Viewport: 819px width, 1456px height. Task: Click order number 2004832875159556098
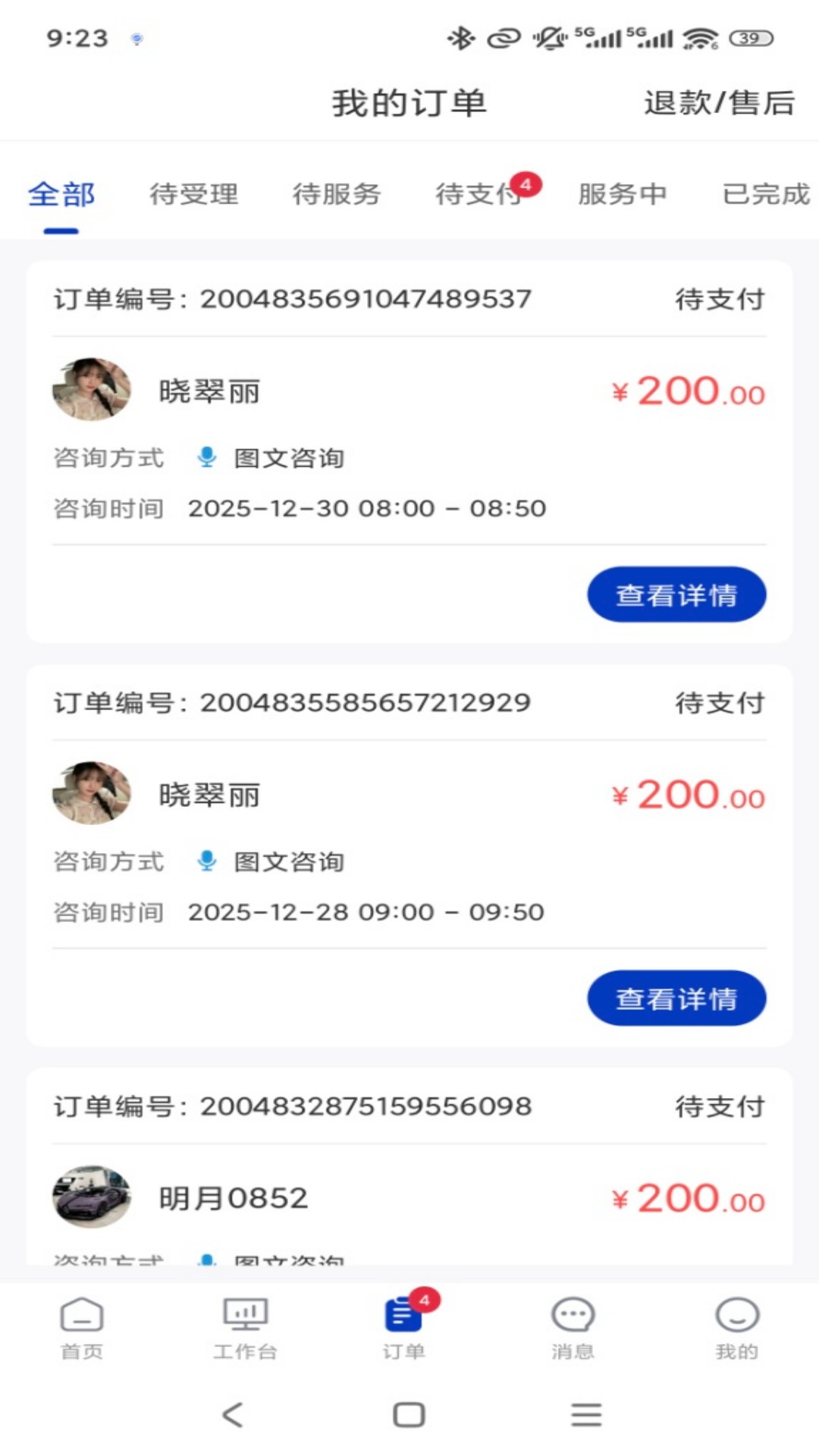pyautogui.click(x=292, y=1106)
